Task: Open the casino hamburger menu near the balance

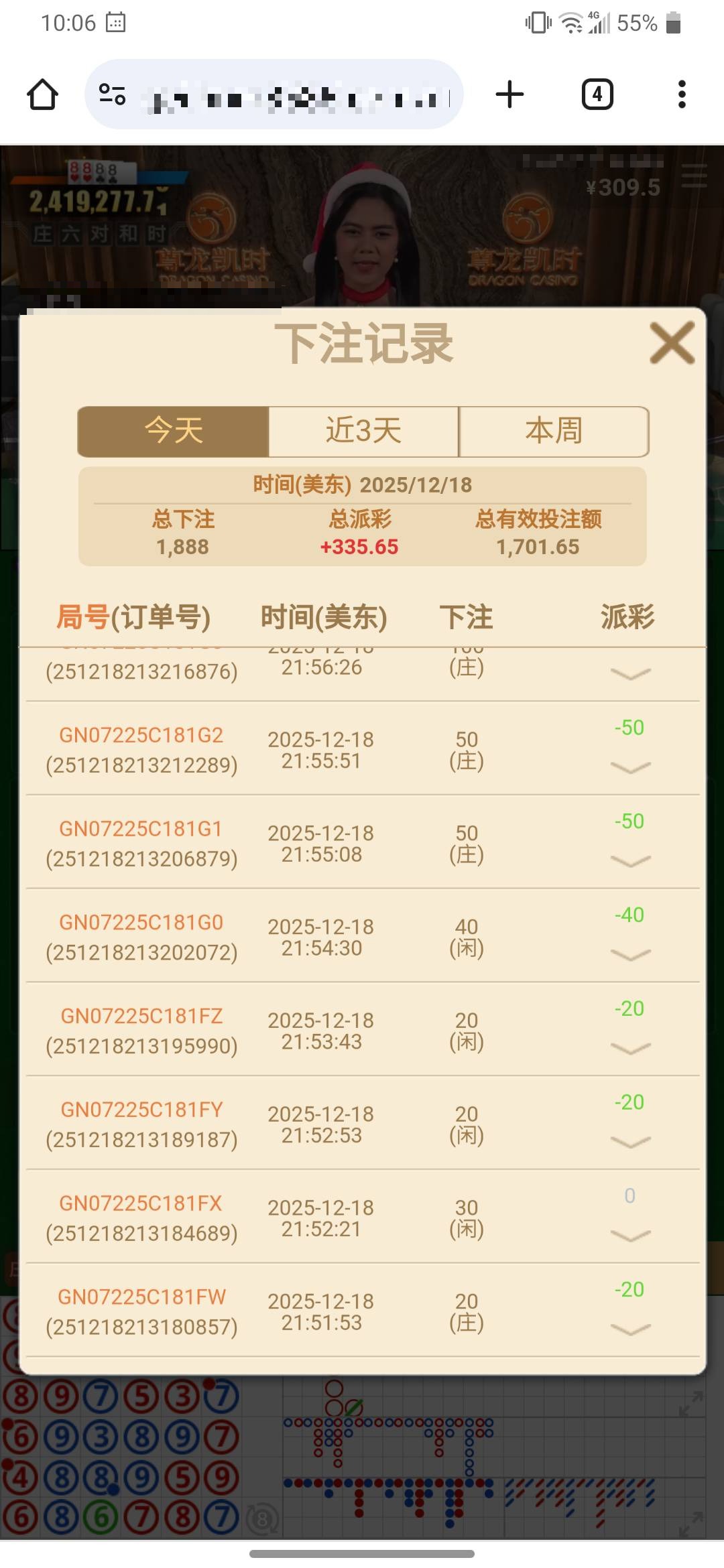Action: click(x=693, y=176)
